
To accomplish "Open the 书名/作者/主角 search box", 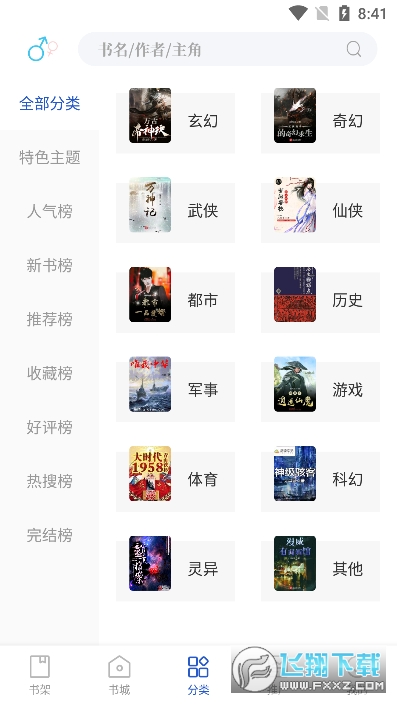I will (x=227, y=49).
